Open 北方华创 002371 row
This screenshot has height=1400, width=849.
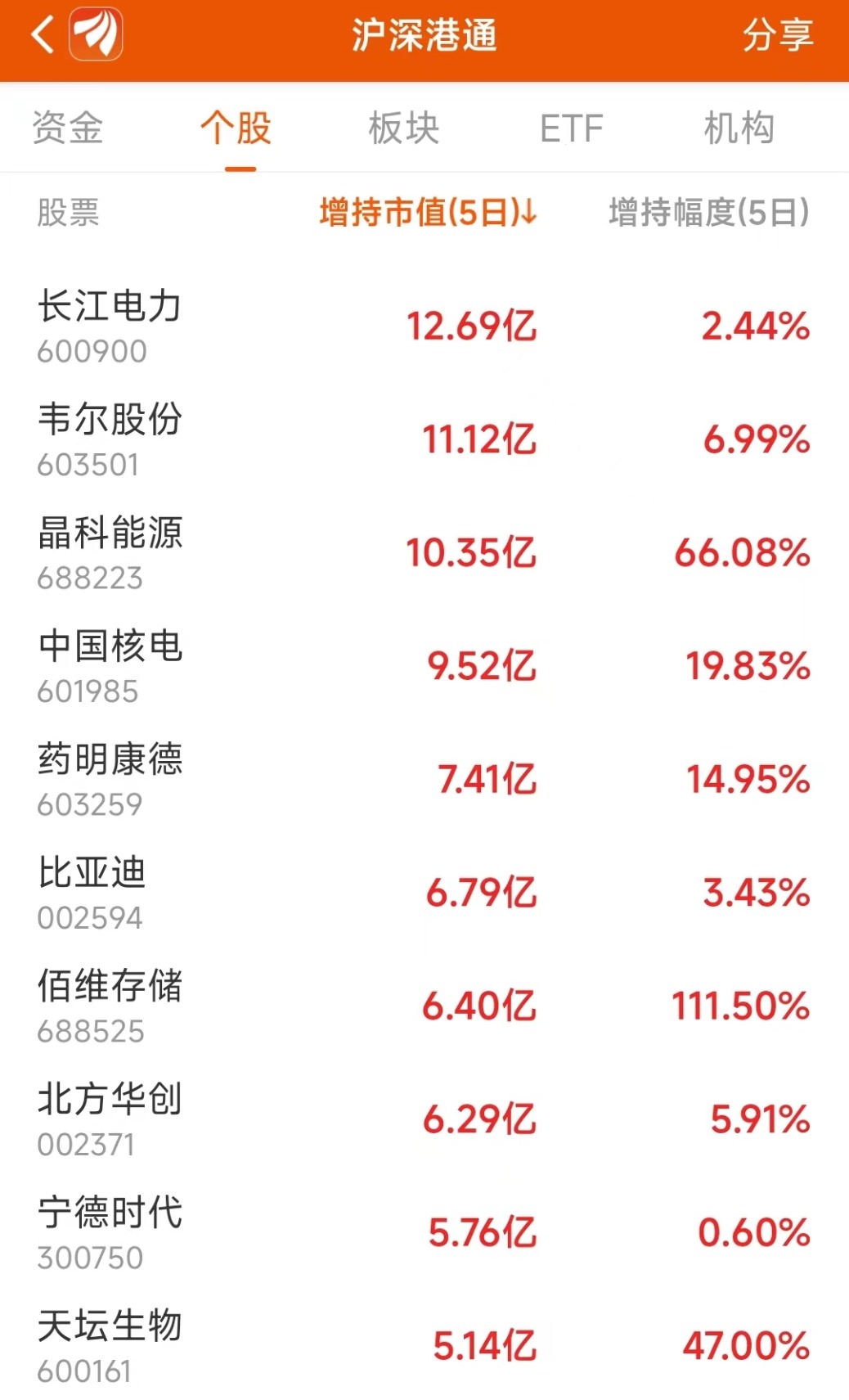pyautogui.click(x=424, y=1119)
